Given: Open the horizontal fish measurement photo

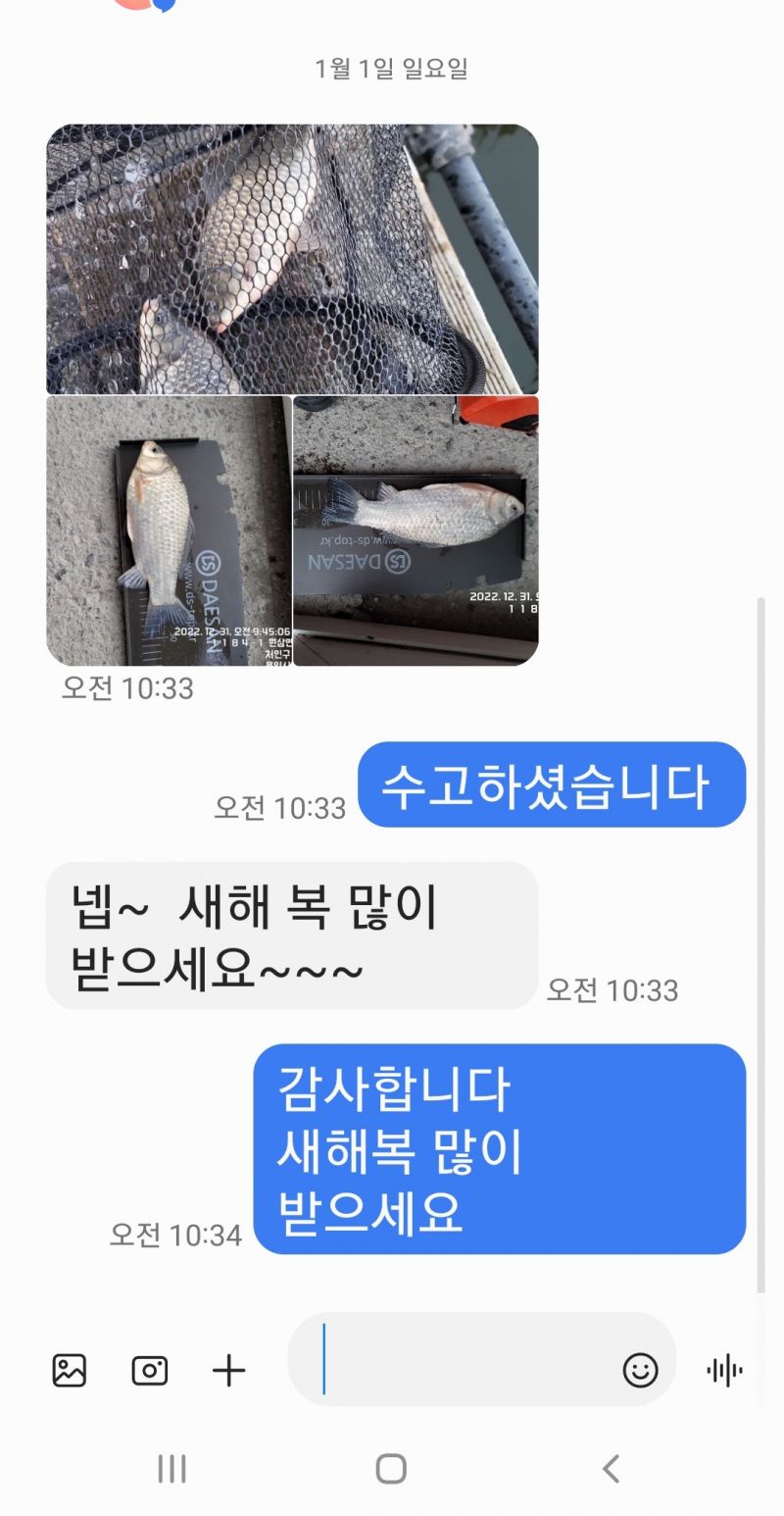Looking at the screenshot, I should point(416,531).
